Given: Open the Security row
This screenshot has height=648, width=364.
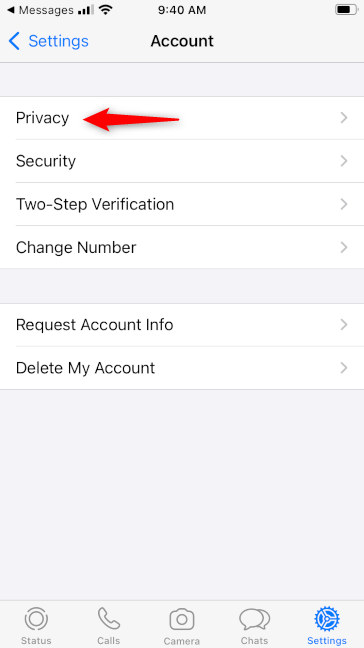Looking at the screenshot, I should pos(182,161).
